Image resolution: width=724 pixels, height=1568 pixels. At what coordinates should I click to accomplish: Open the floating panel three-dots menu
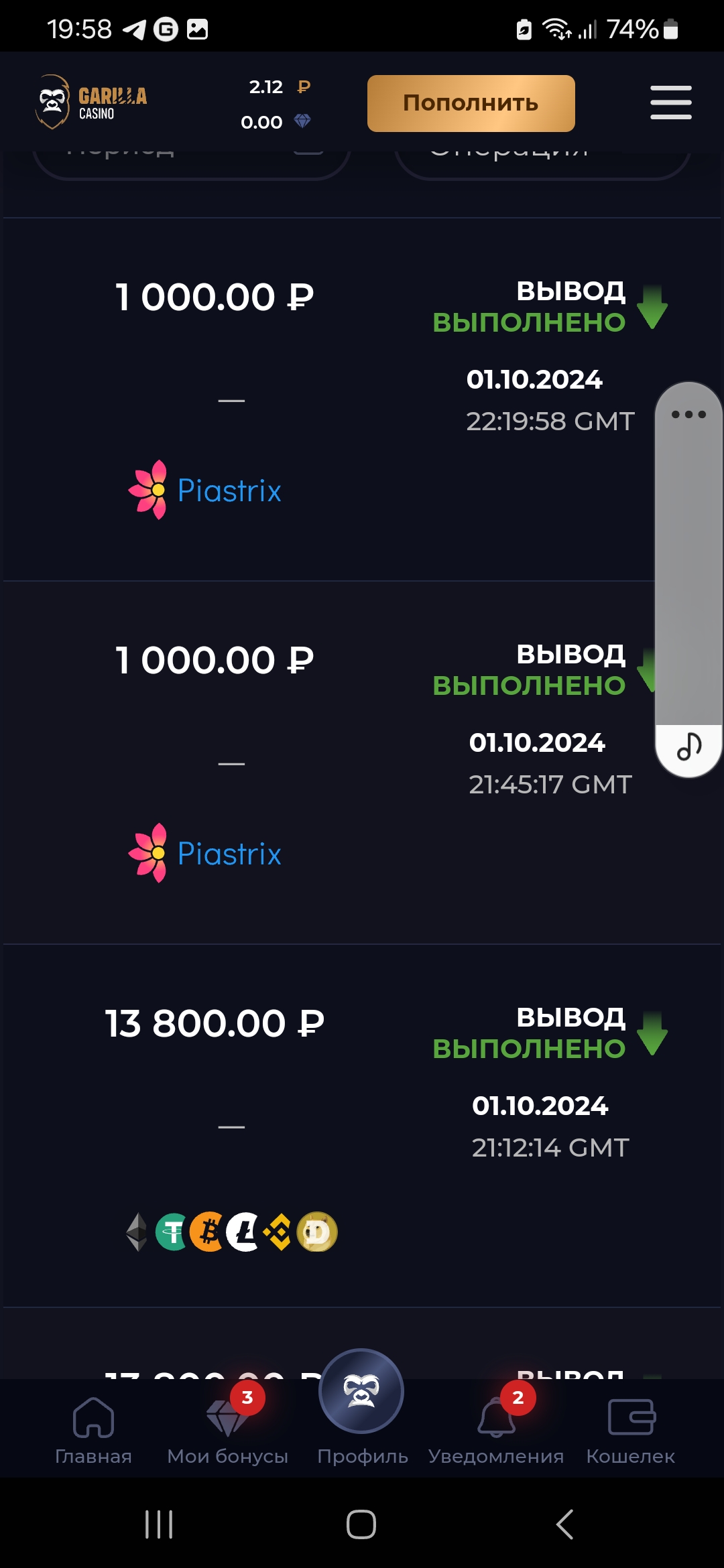(688, 415)
